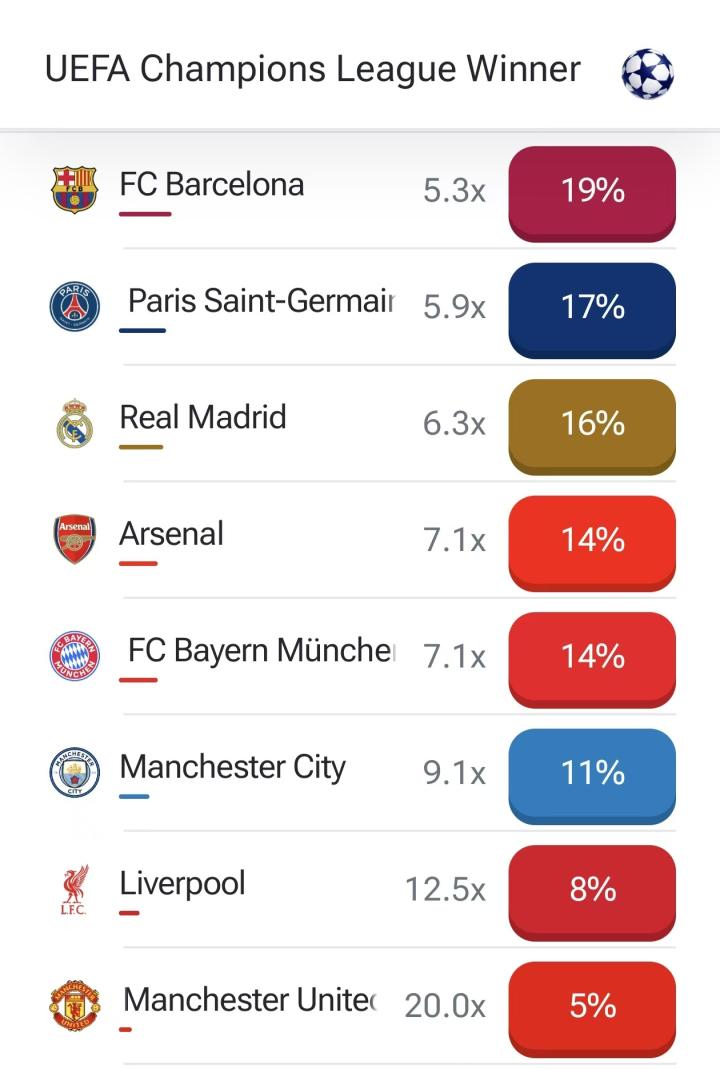This screenshot has width=720, height=1069.
Task: Select FC Bayern München's 14% button
Action: click(x=592, y=660)
